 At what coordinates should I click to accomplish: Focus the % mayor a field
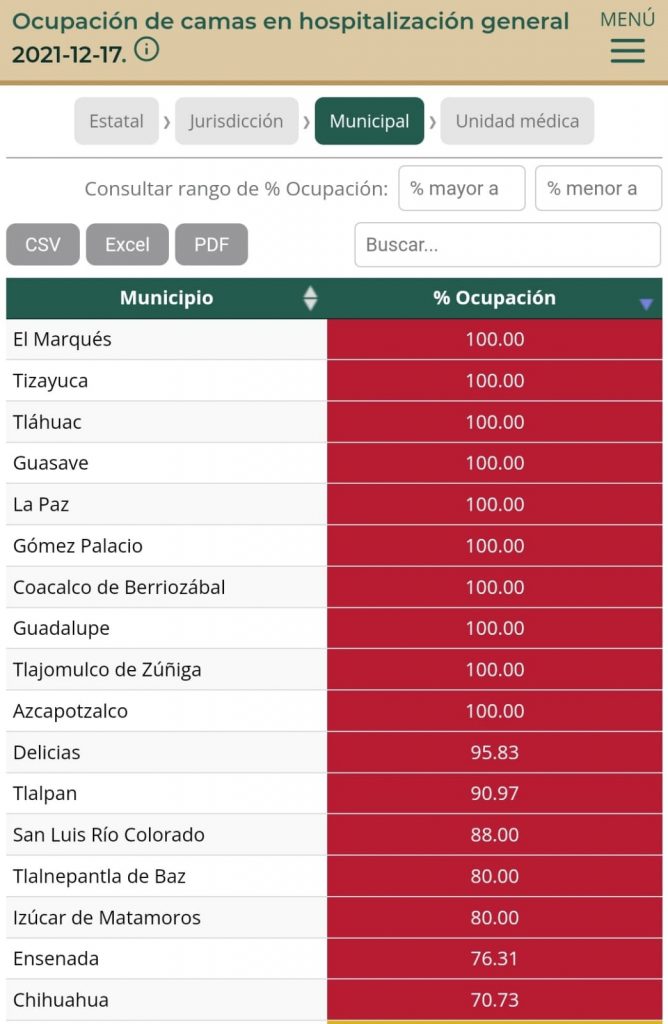(x=461, y=188)
